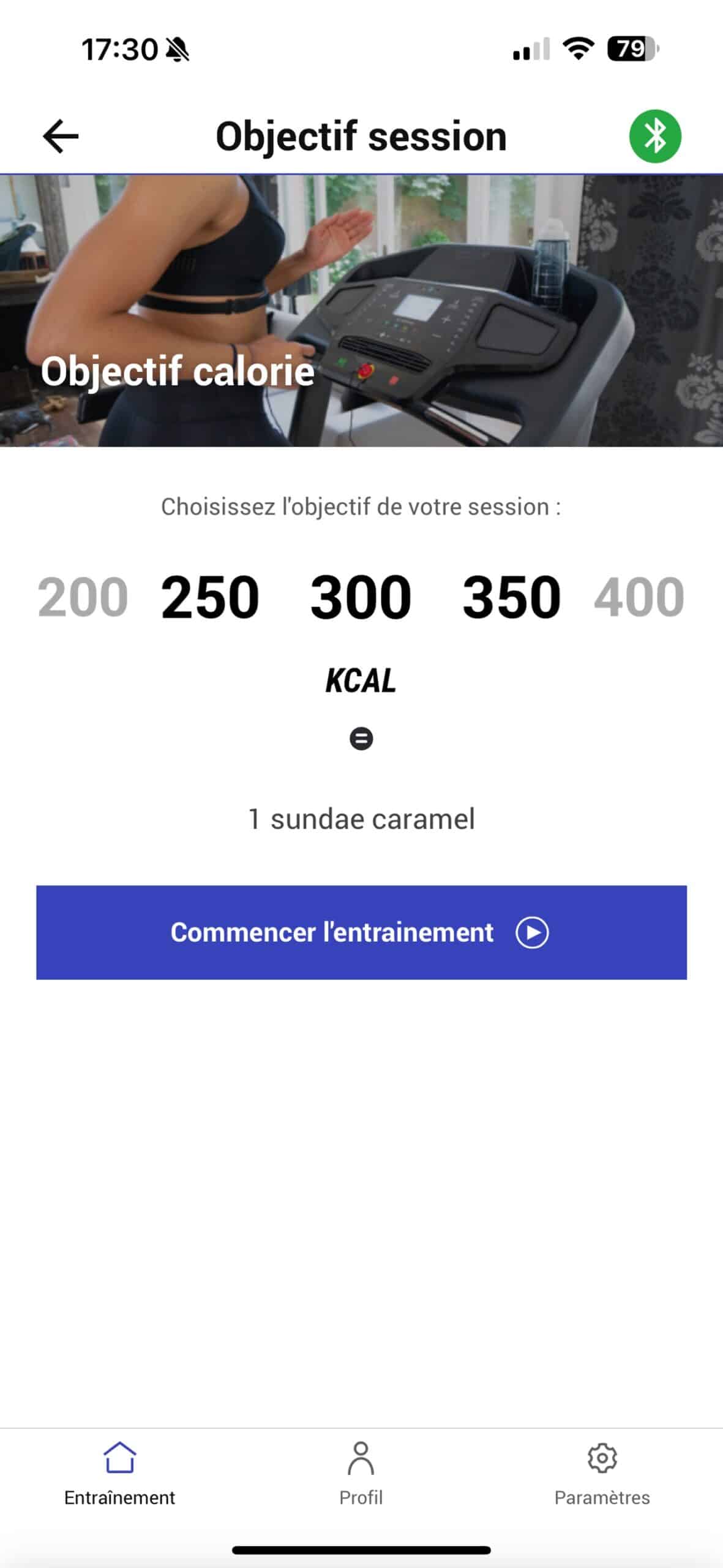Select the 400 kcal option
Viewport: 723px width, 1568px height.
coord(639,597)
